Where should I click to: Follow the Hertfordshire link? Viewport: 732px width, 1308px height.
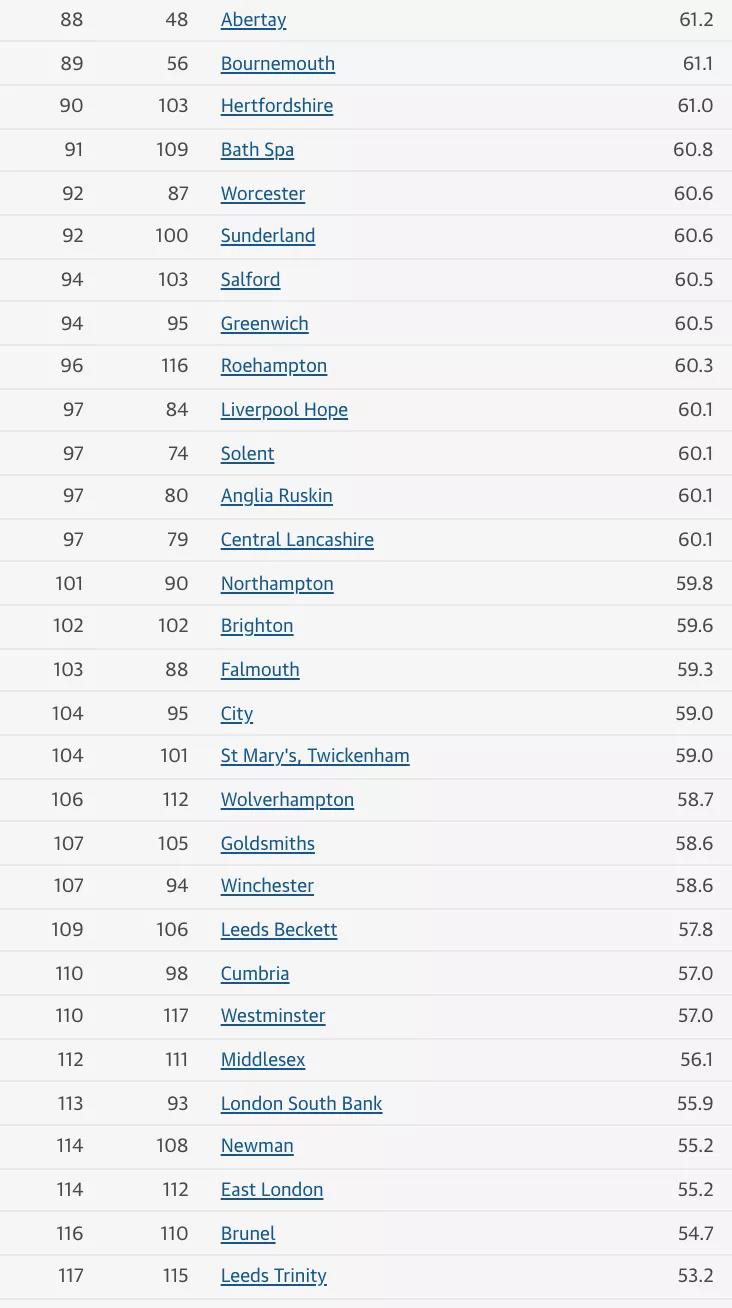[276, 106]
